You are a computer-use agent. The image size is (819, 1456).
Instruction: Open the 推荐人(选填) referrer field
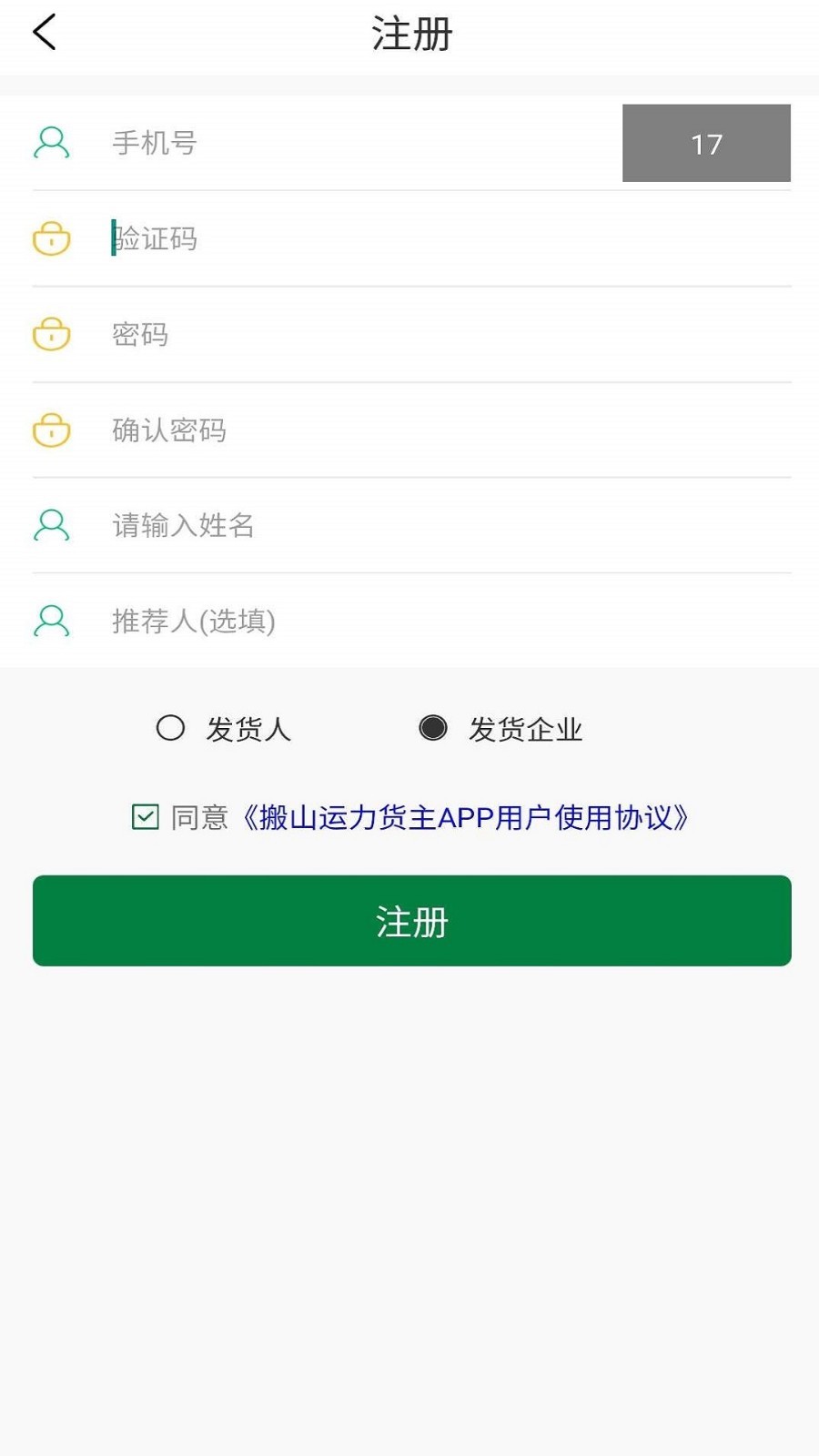click(450, 621)
